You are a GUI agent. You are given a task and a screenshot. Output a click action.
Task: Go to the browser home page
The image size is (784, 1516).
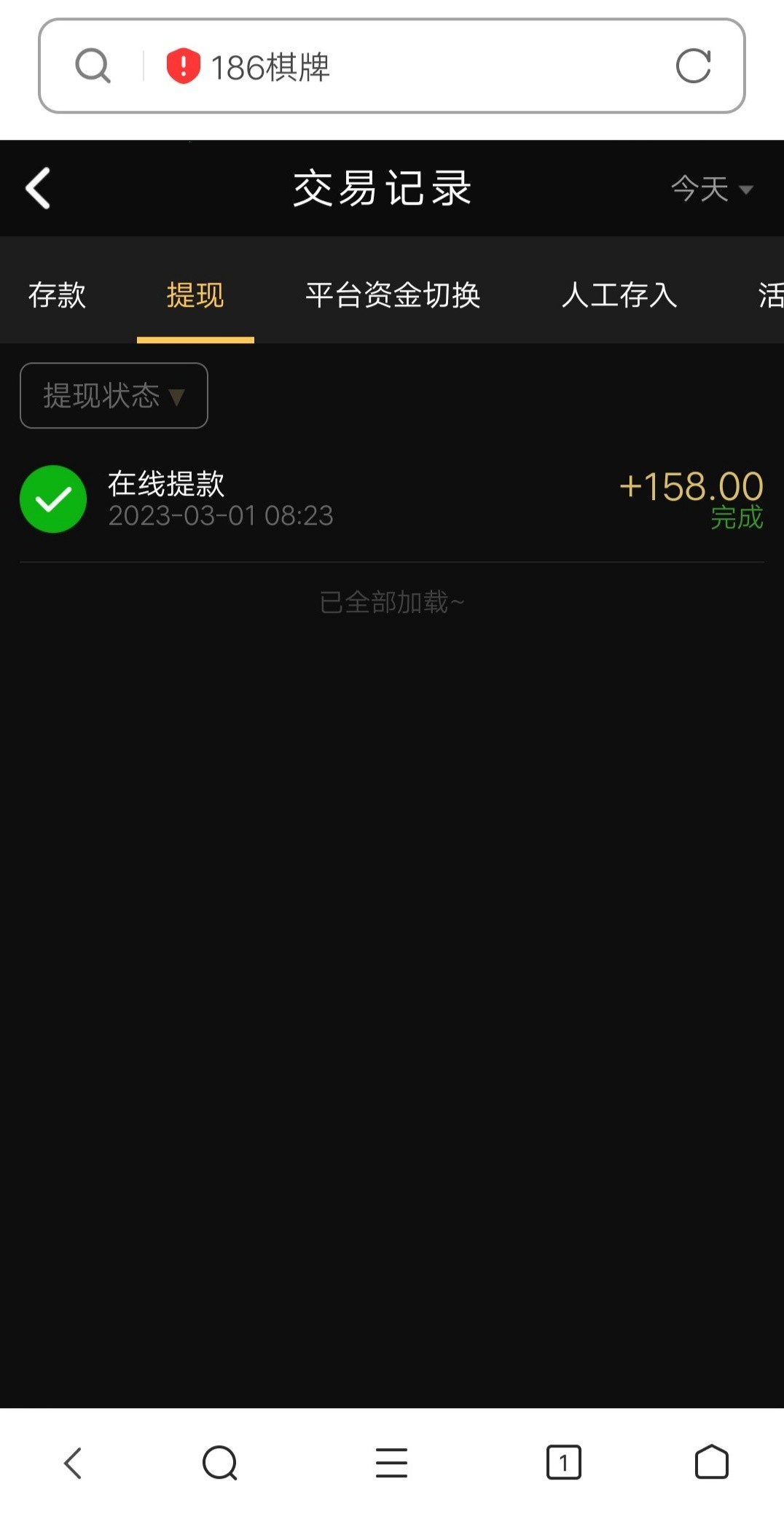tap(711, 1463)
